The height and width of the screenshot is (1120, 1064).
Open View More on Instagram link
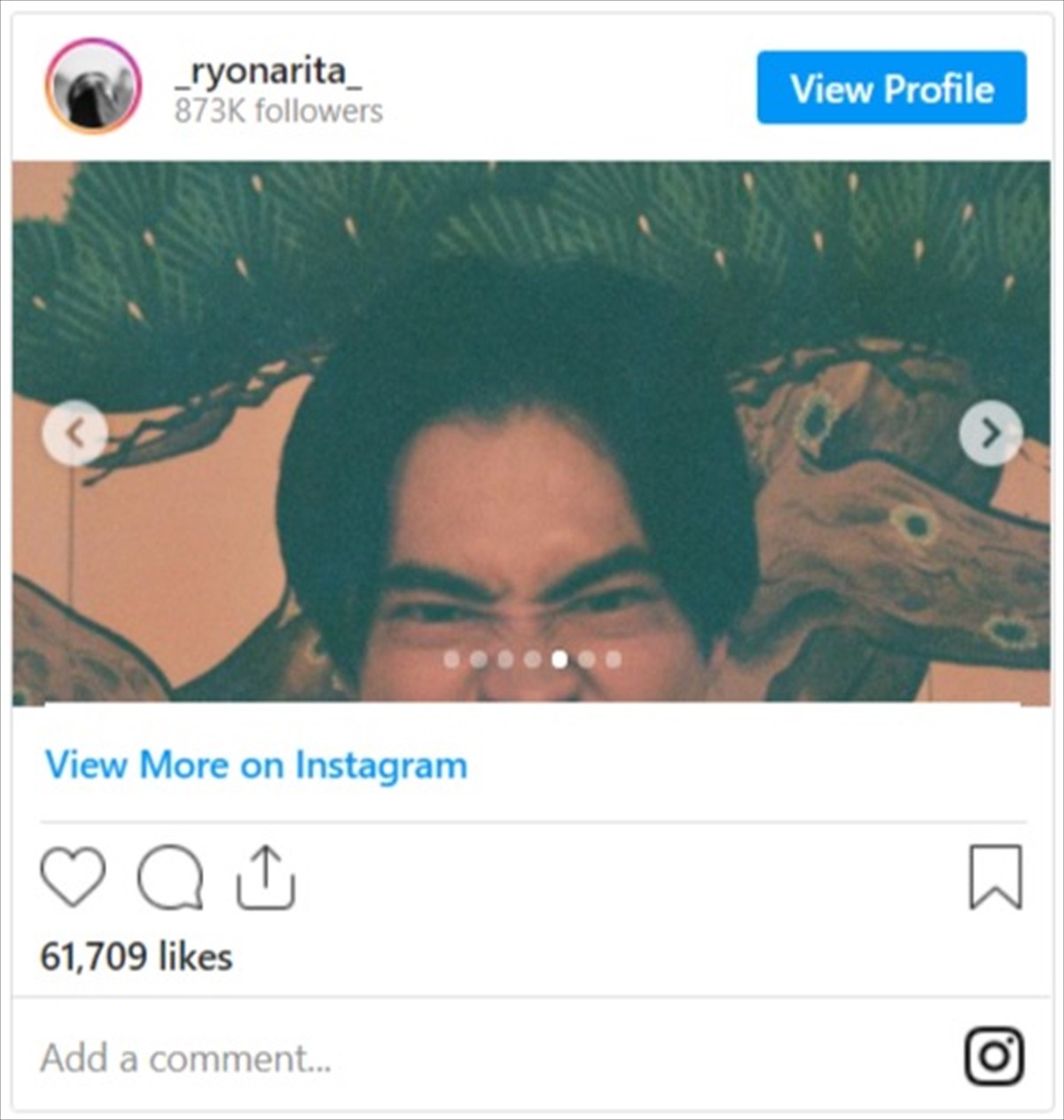256,764
